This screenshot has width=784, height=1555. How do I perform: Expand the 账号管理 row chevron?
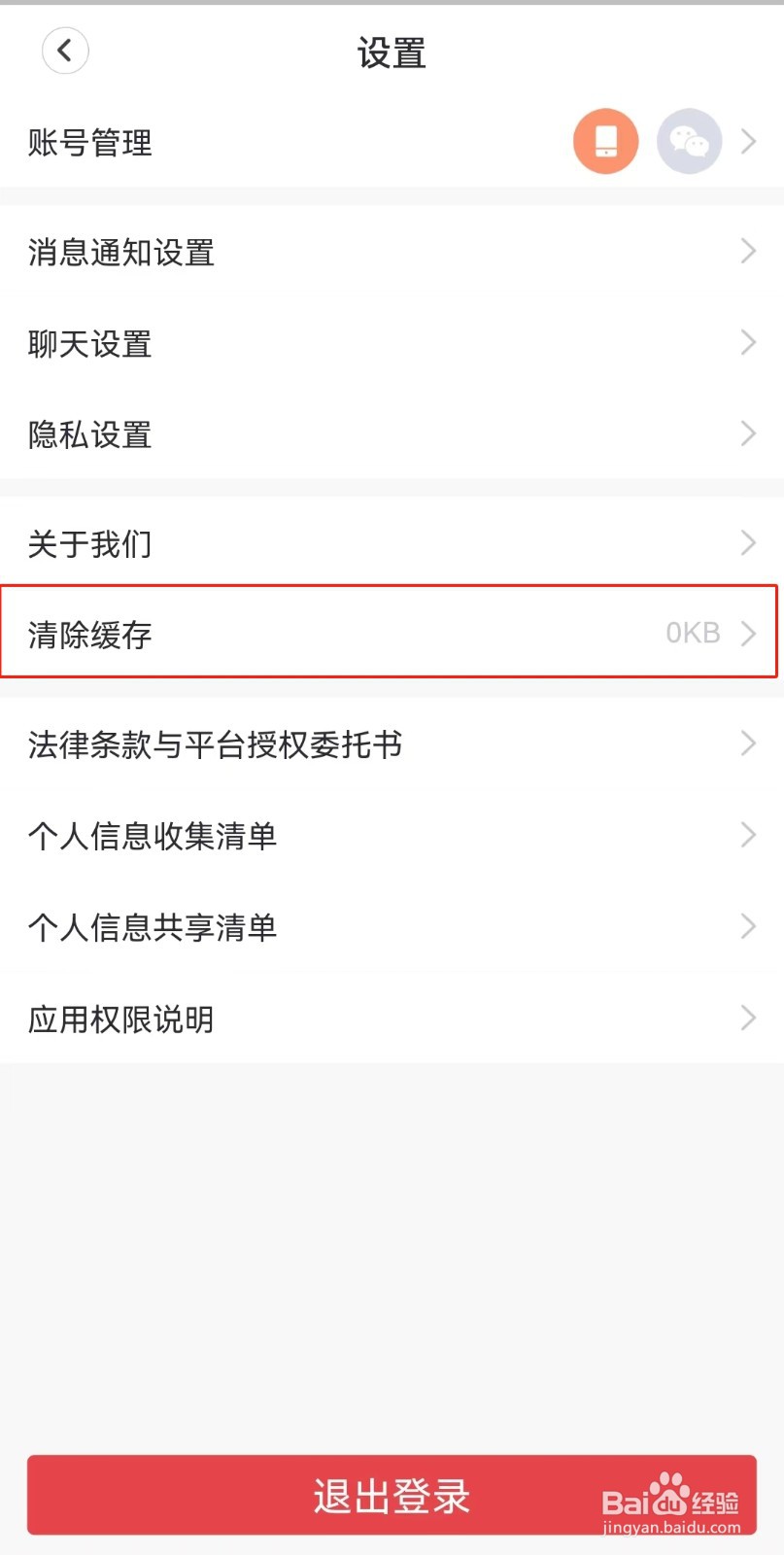(747, 141)
